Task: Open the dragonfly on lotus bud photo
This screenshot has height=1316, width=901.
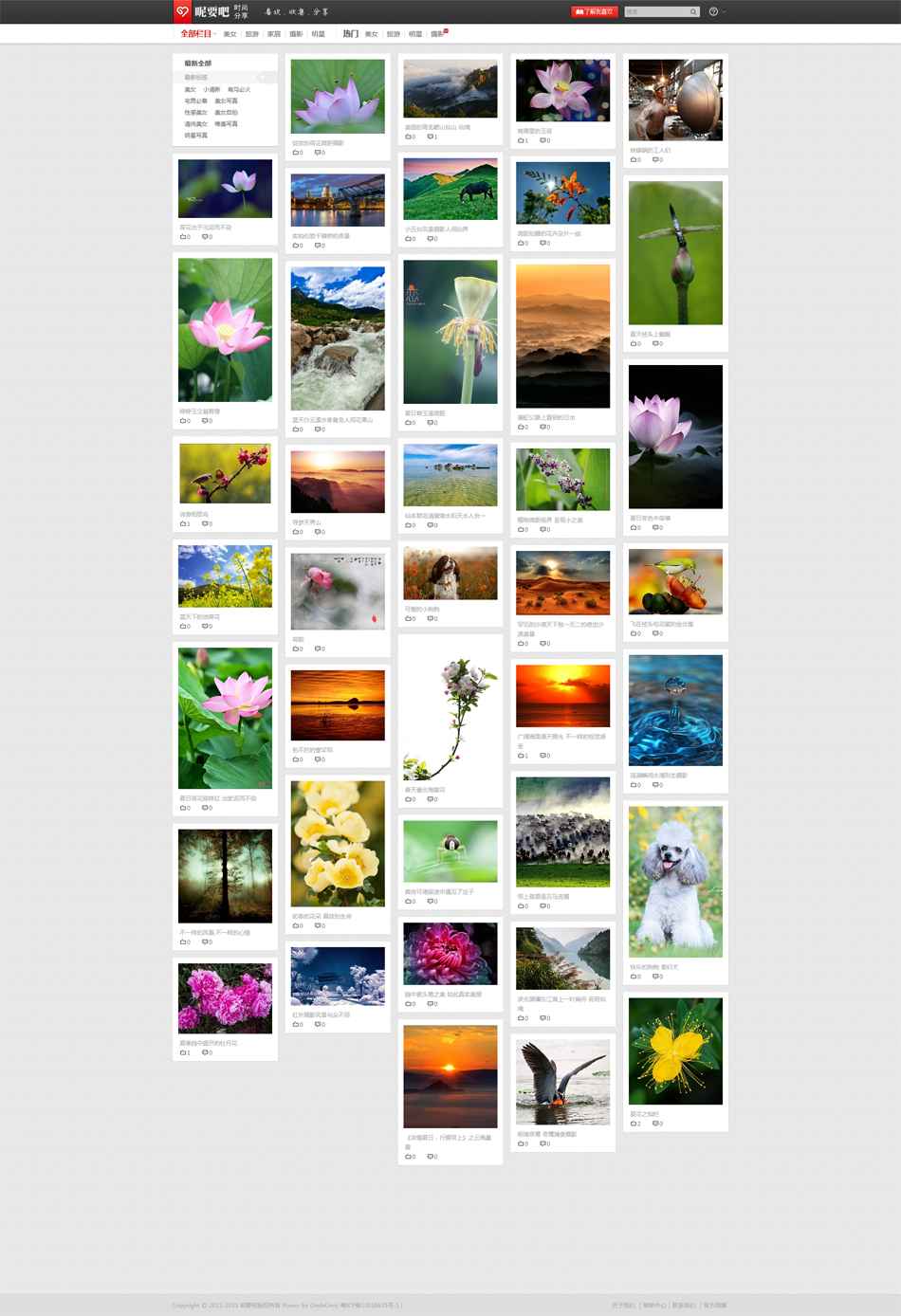Action: coord(675,253)
